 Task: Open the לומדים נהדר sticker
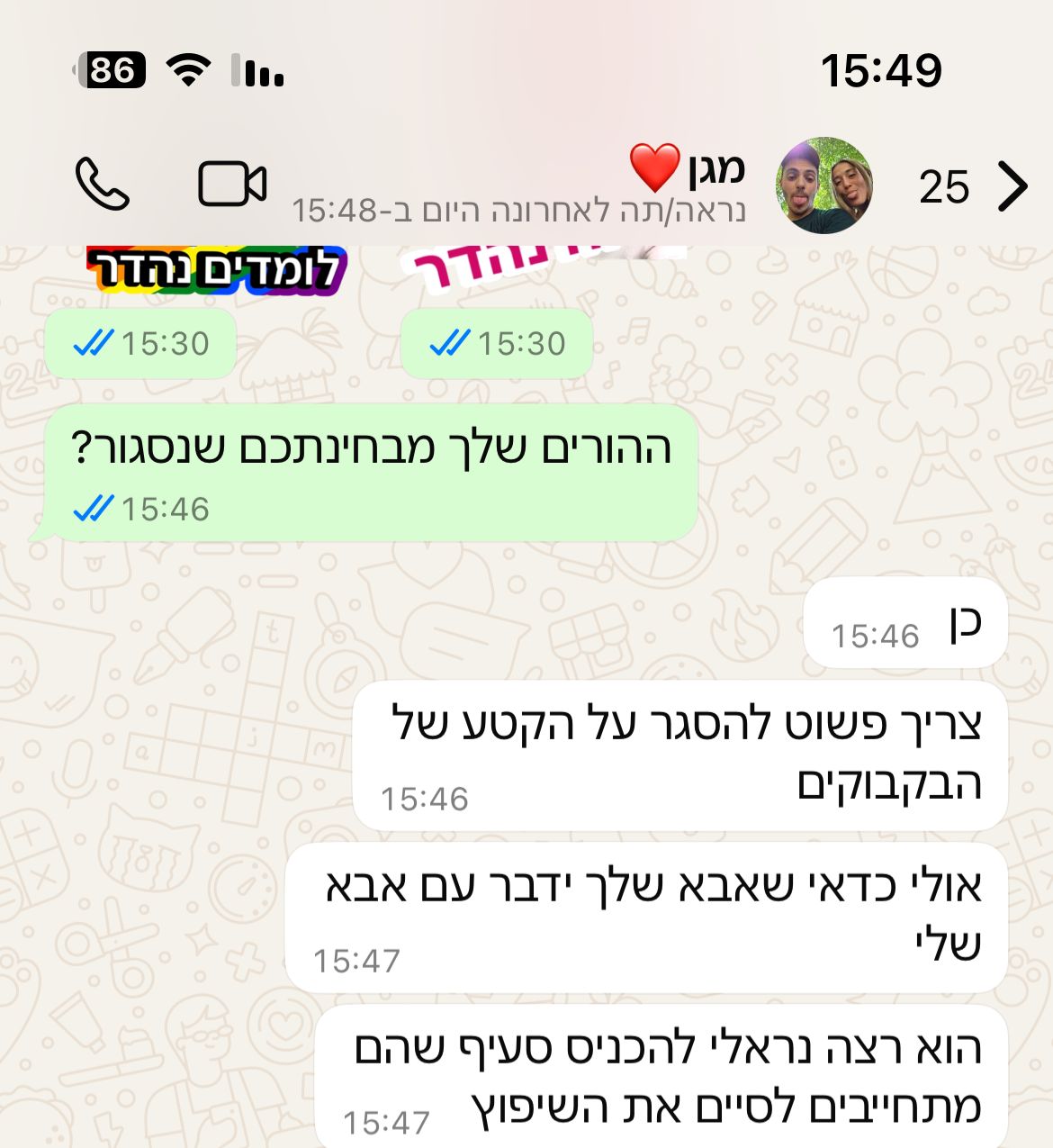[216, 270]
